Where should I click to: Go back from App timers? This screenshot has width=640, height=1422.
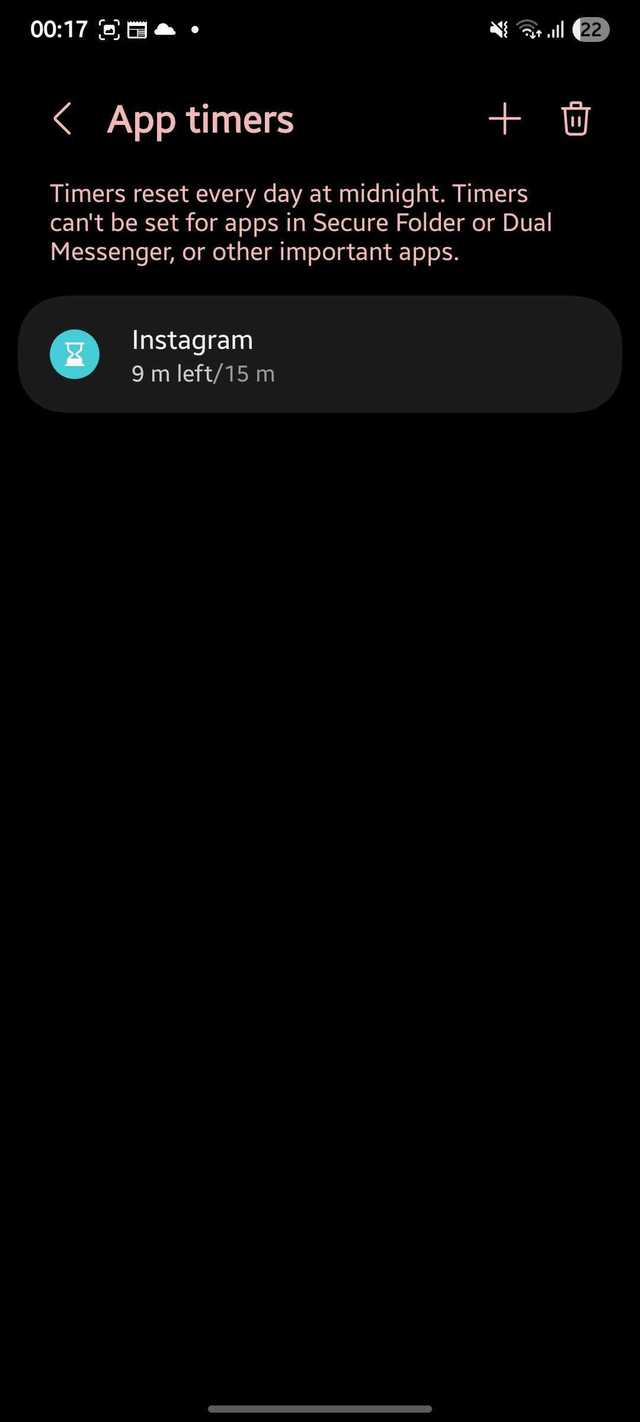[62, 120]
